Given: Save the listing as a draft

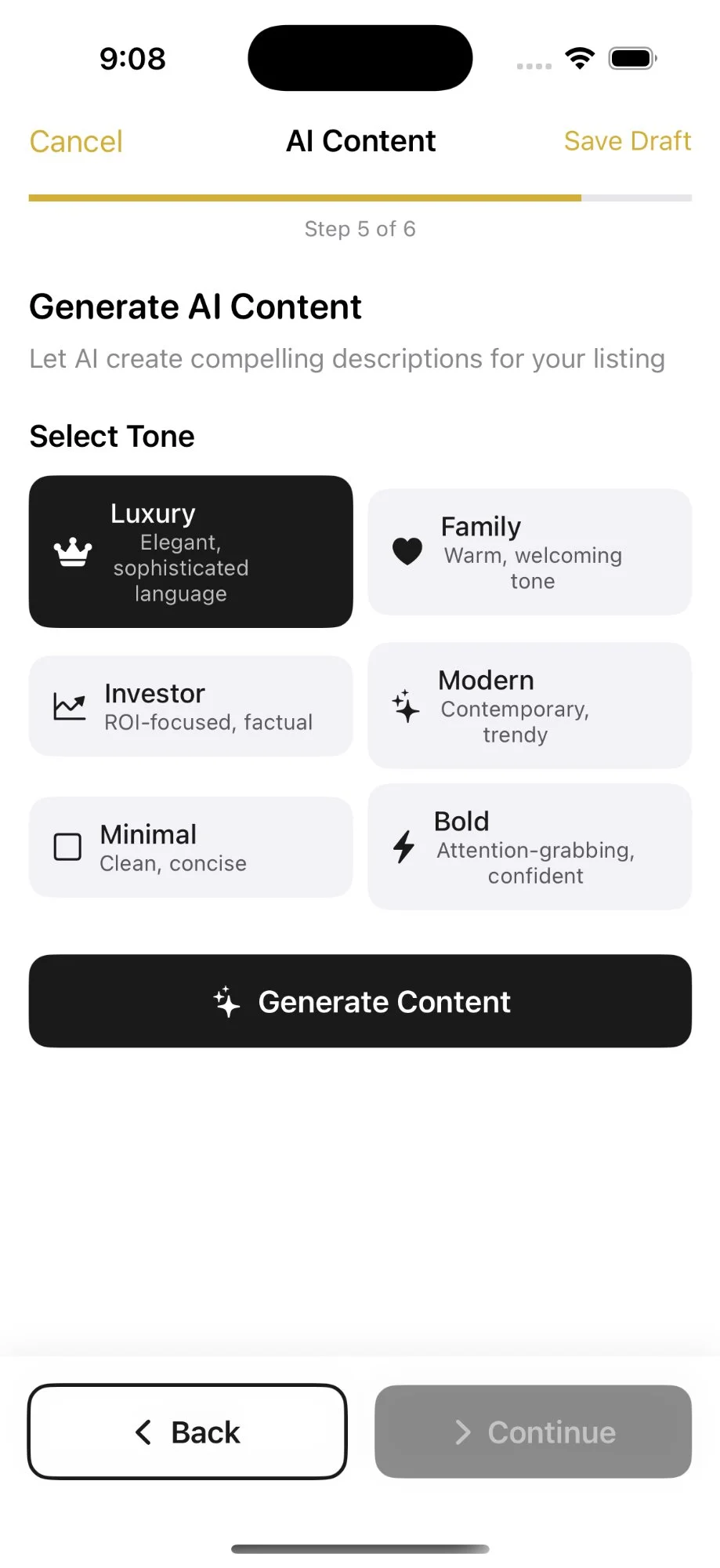Looking at the screenshot, I should pos(627,141).
